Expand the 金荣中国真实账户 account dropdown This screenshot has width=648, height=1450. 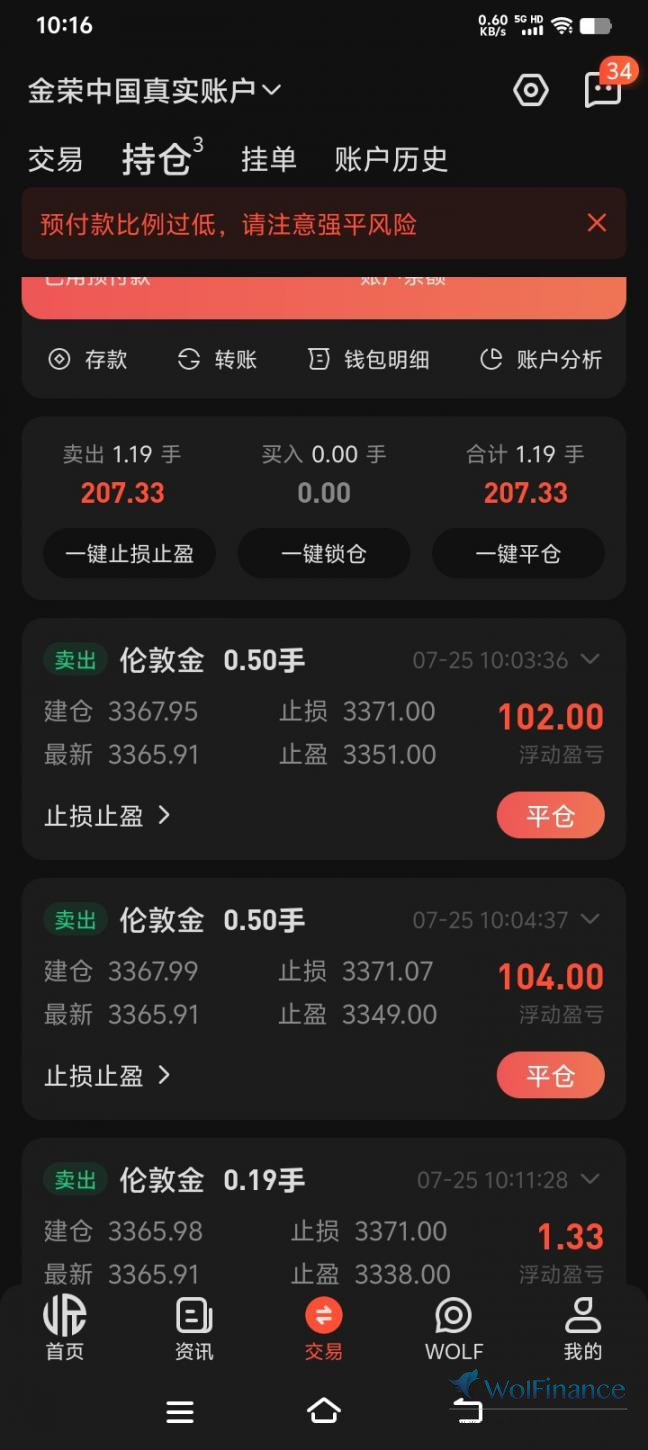coord(155,91)
